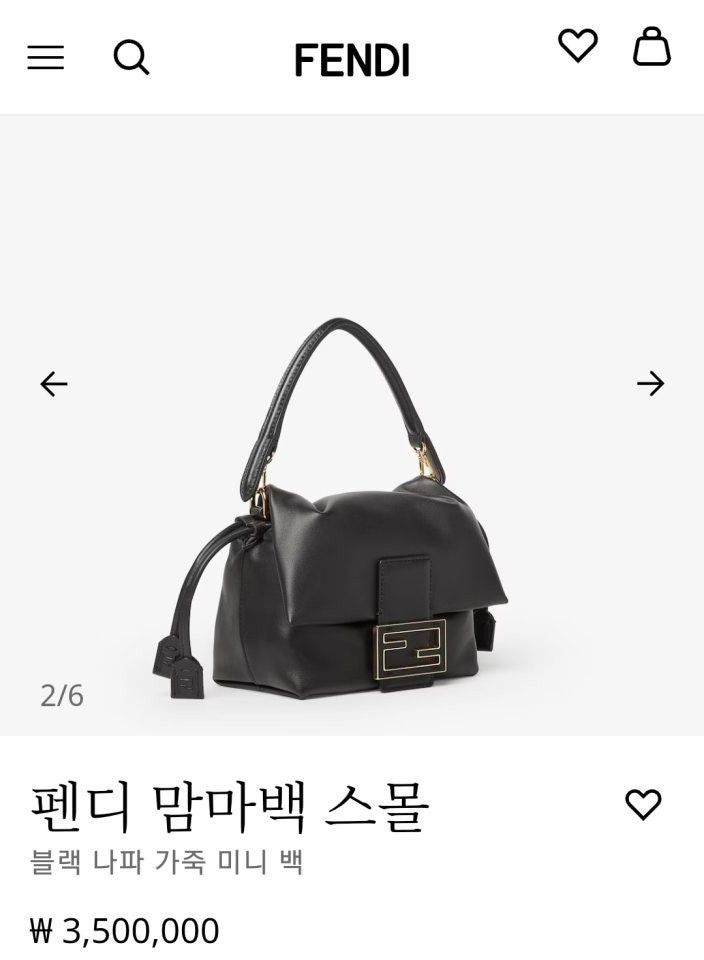Screen dimensions: 704x960
Task: Open the hamburger navigation menu
Action: point(45,58)
